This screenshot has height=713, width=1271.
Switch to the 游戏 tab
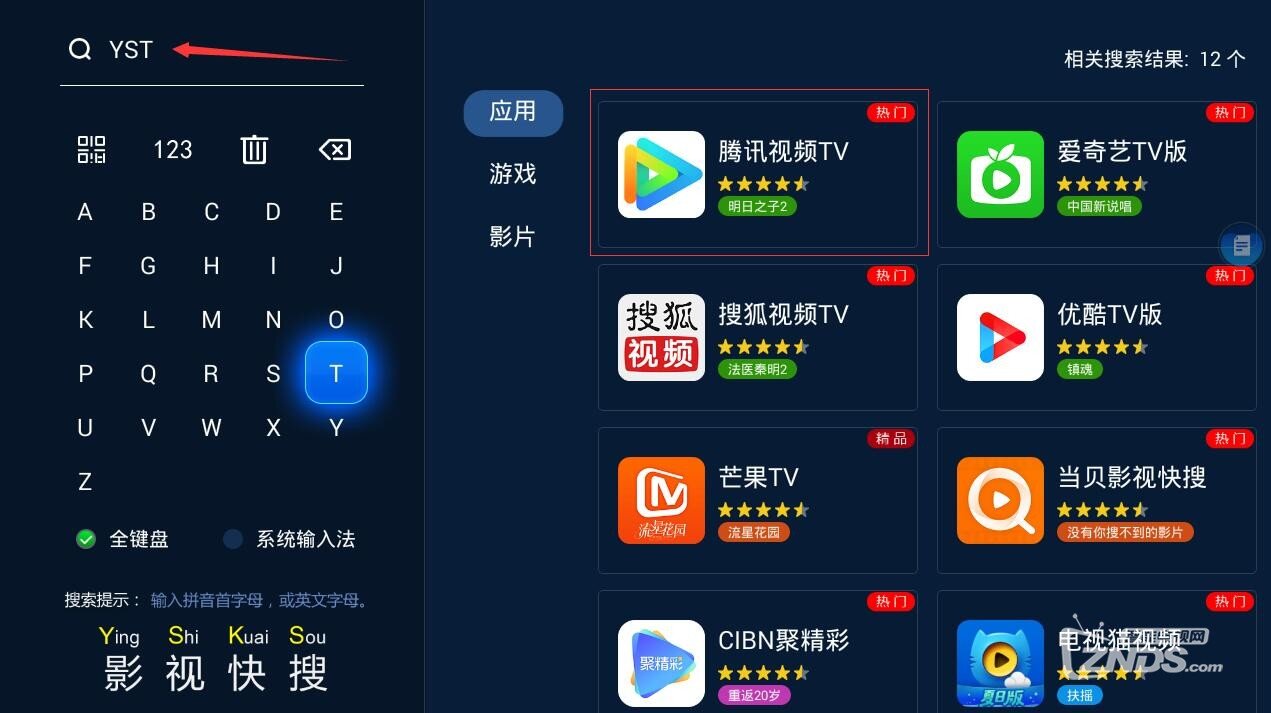(513, 174)
